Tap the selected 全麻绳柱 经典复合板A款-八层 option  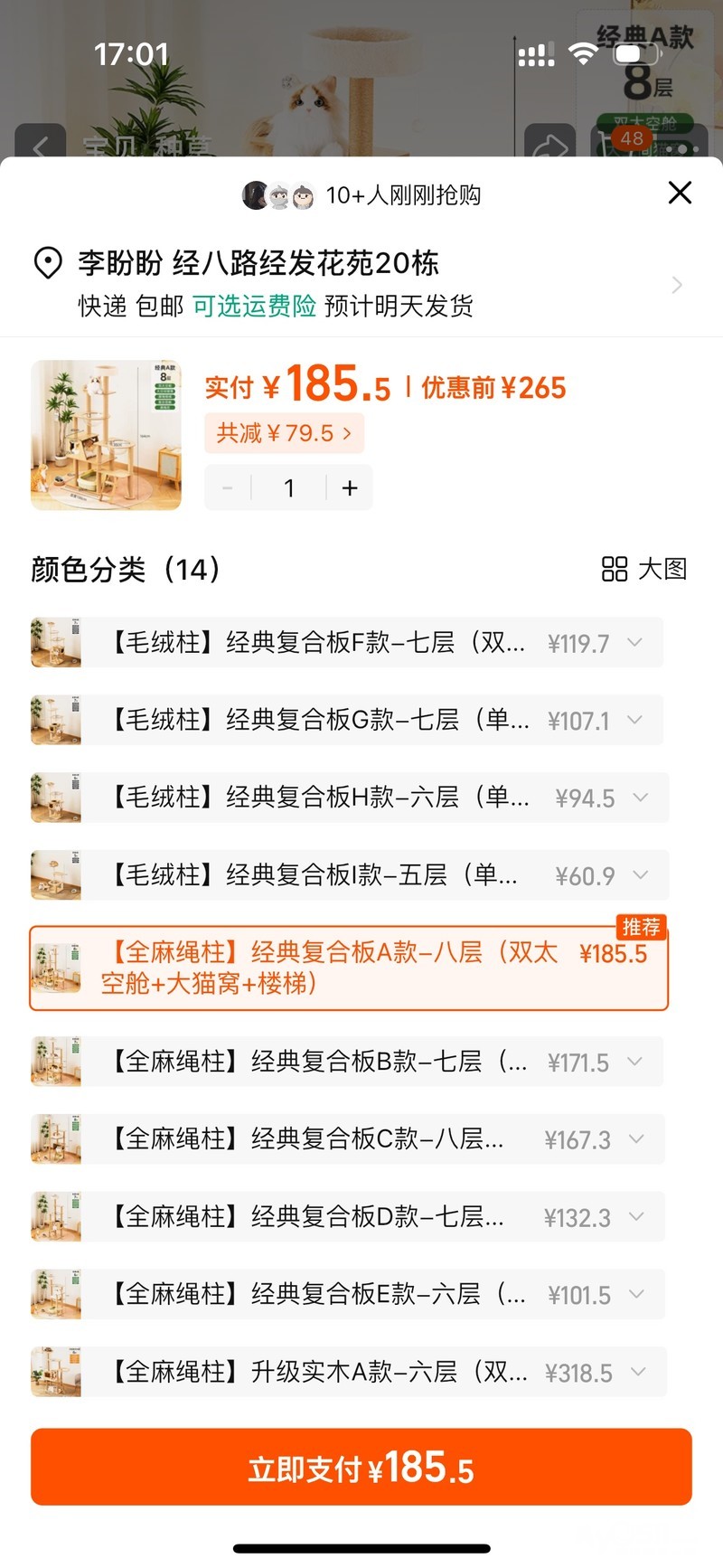[348, 968]
